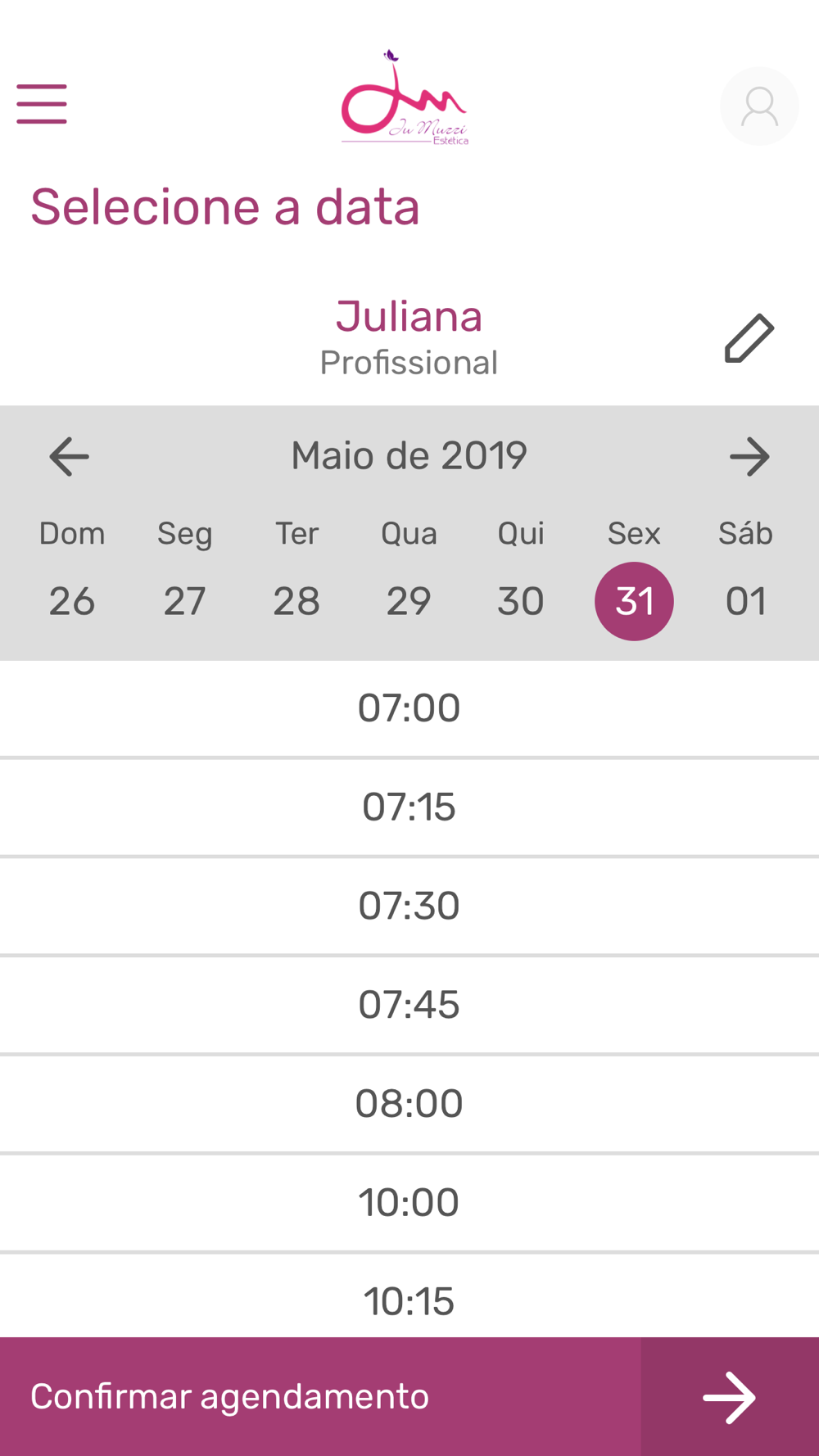This screenshot has height=1456, width=819.
Task: Choose Saturday the 01st
Action: point(746,601)
